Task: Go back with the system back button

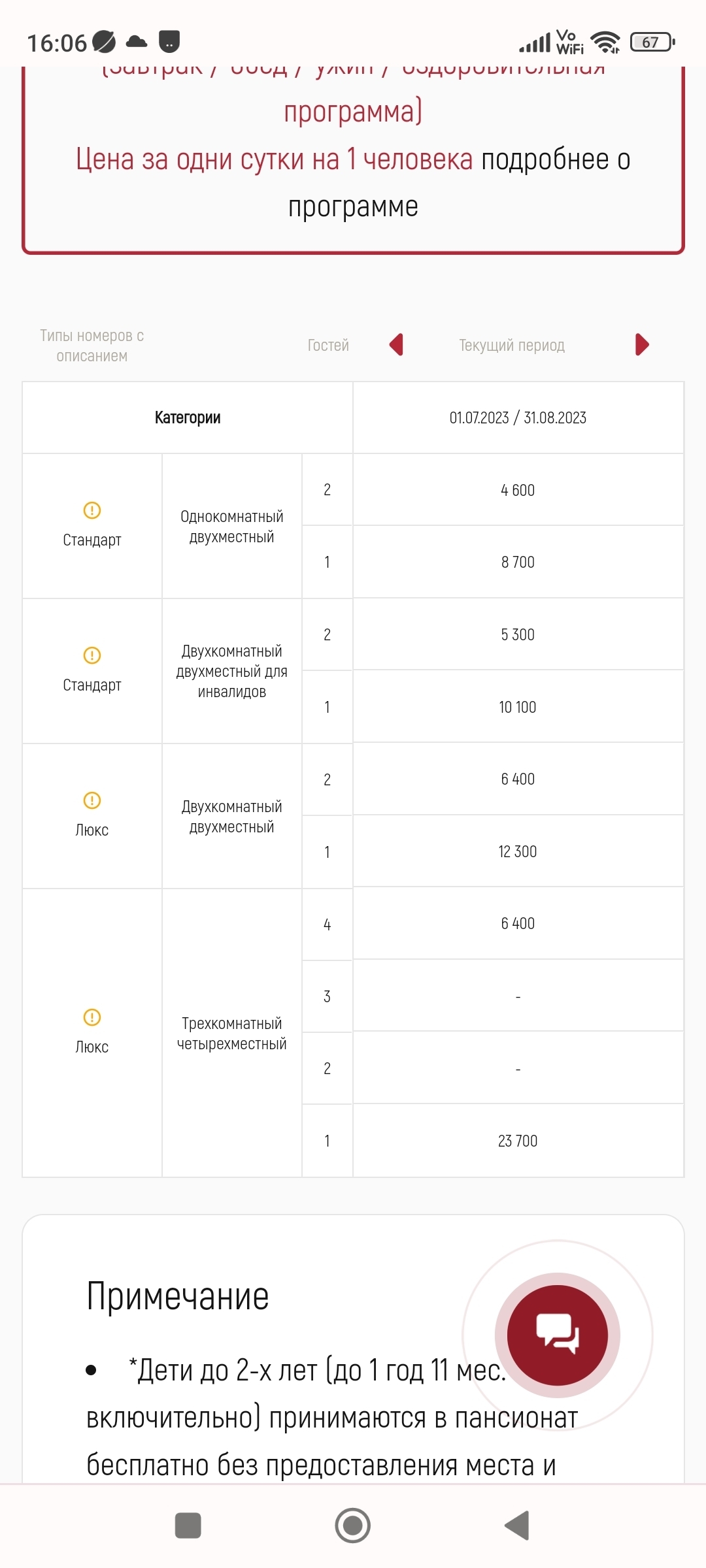Action: pyautogui.click(x=517, y=1526)
